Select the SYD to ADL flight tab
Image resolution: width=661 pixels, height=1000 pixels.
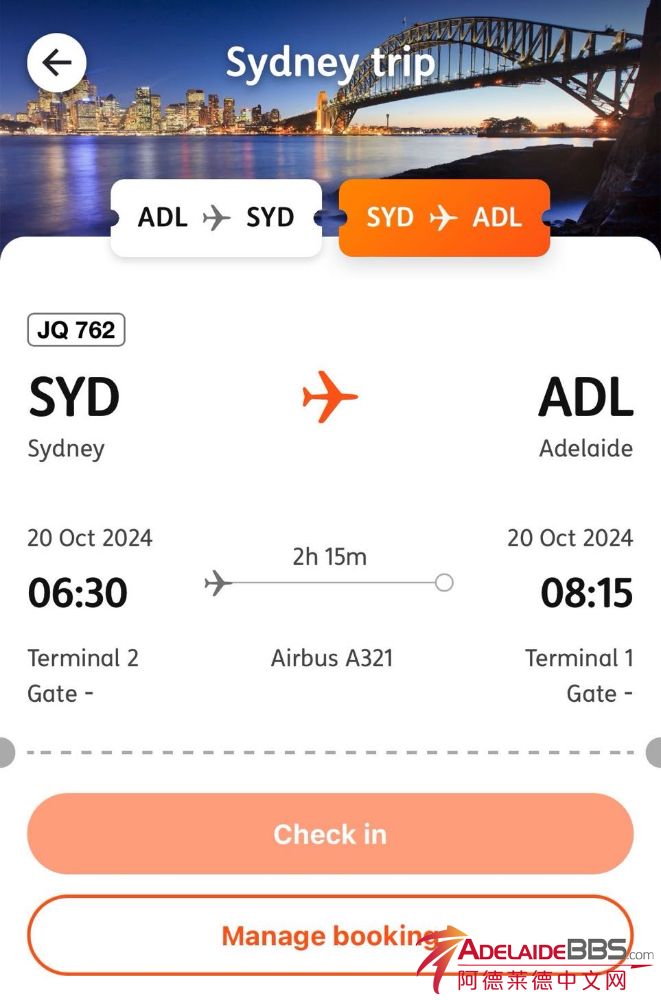(444, 218)
